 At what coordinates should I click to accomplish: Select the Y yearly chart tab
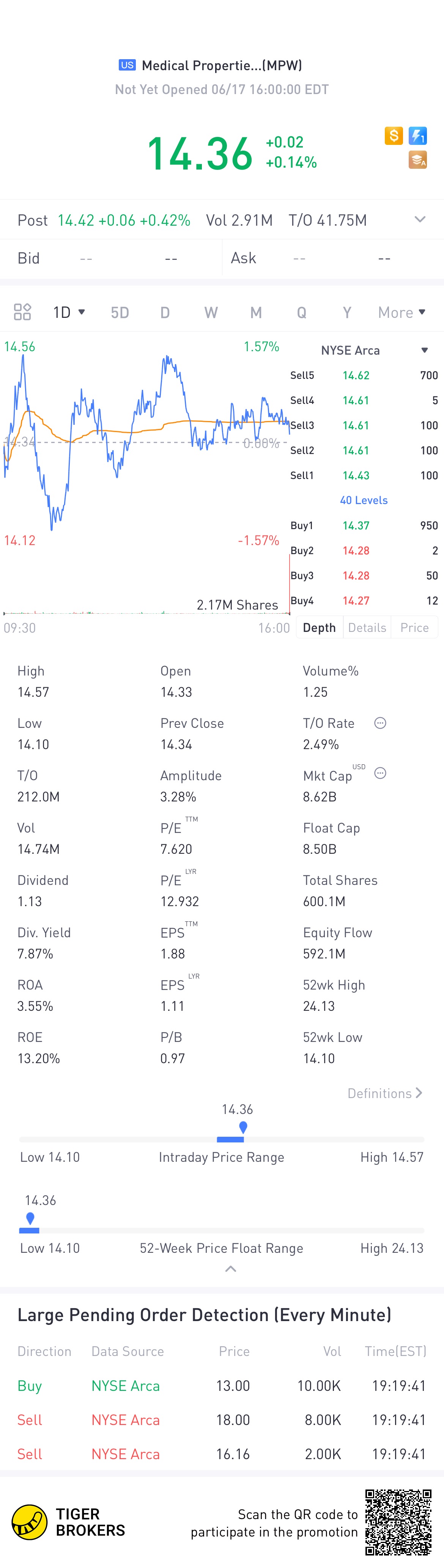click(x=347, y=312)
